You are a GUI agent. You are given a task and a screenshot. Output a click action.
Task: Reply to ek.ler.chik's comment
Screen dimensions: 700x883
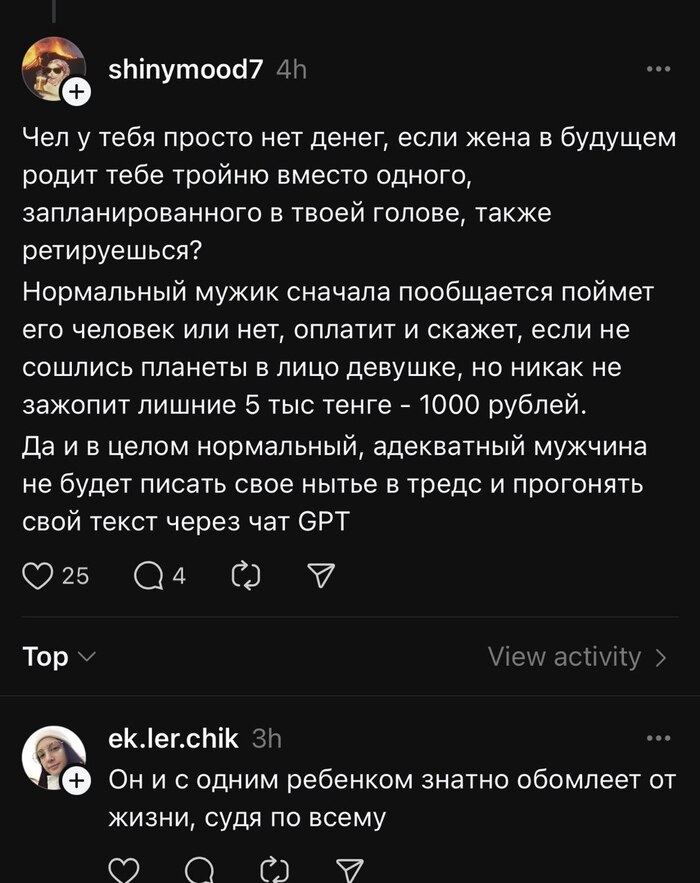click(x=199, y=868)
